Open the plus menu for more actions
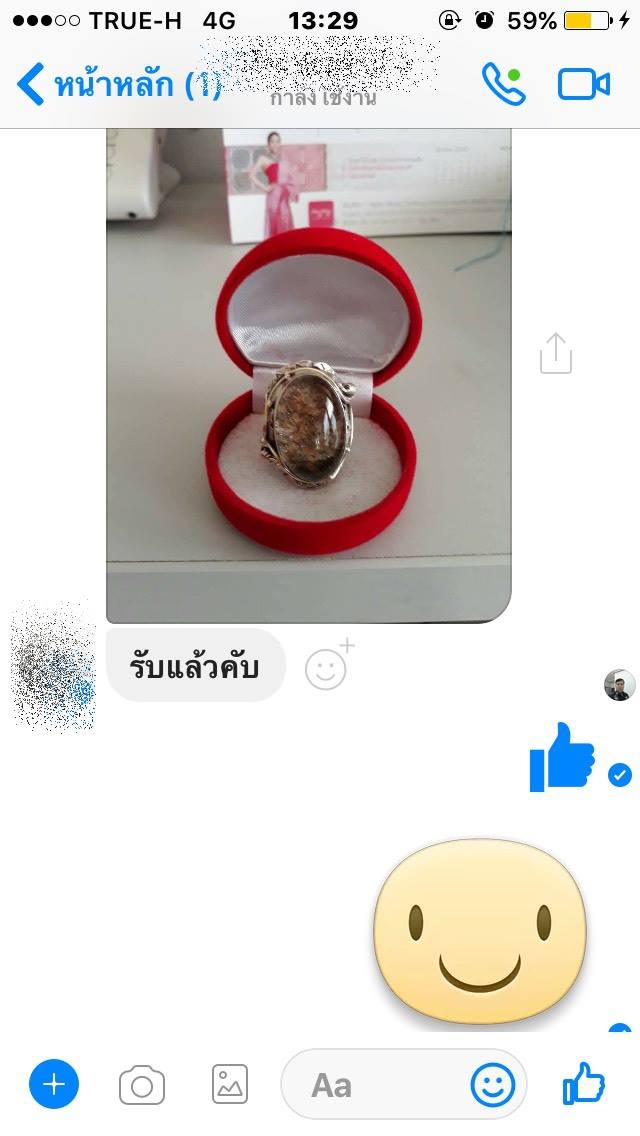 pyautogui.click(x=54, y=1084)
